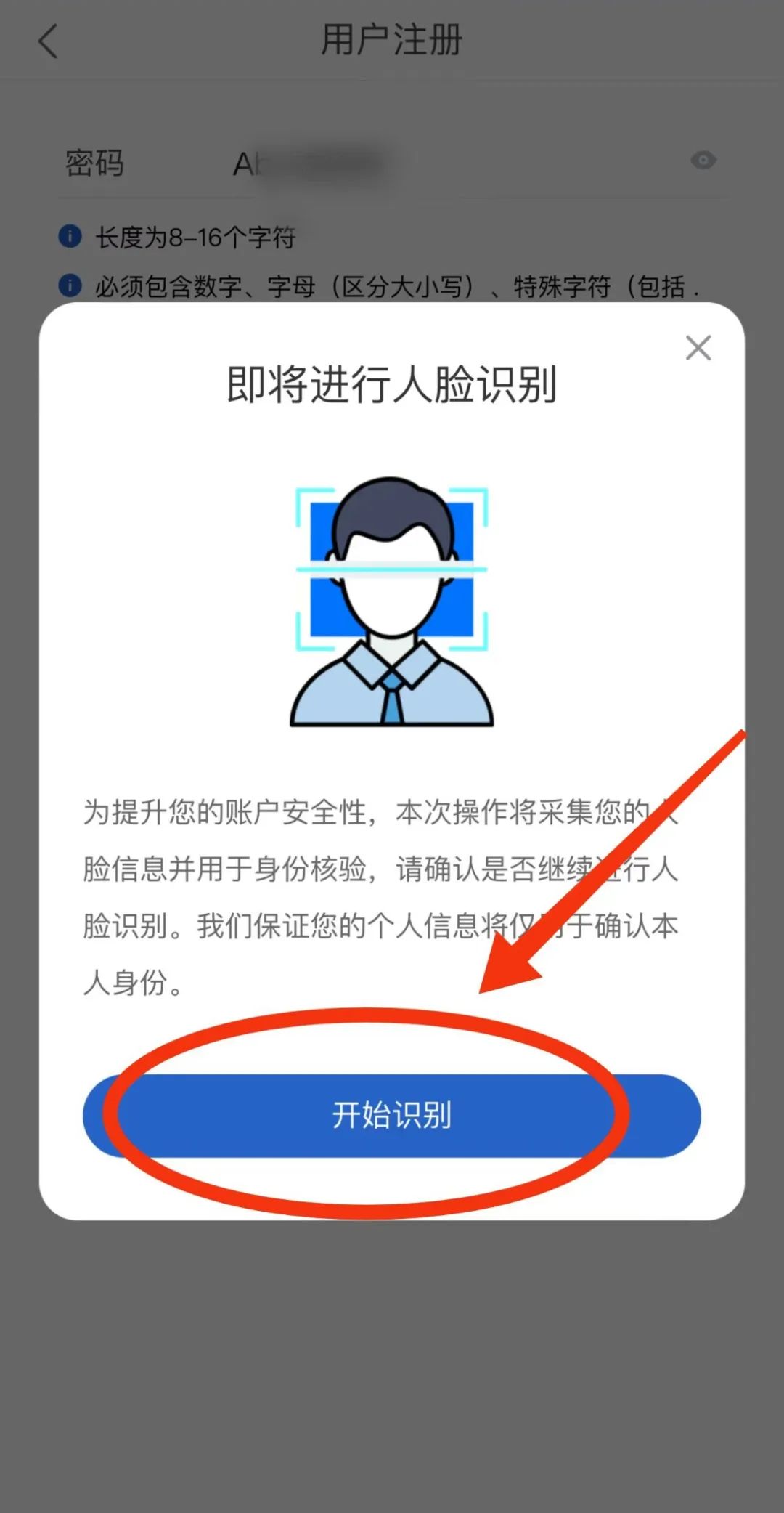Viewport: 784px width, 1513px height.
Task: Toggle password visibility eye icon
Action: [703, 161]
